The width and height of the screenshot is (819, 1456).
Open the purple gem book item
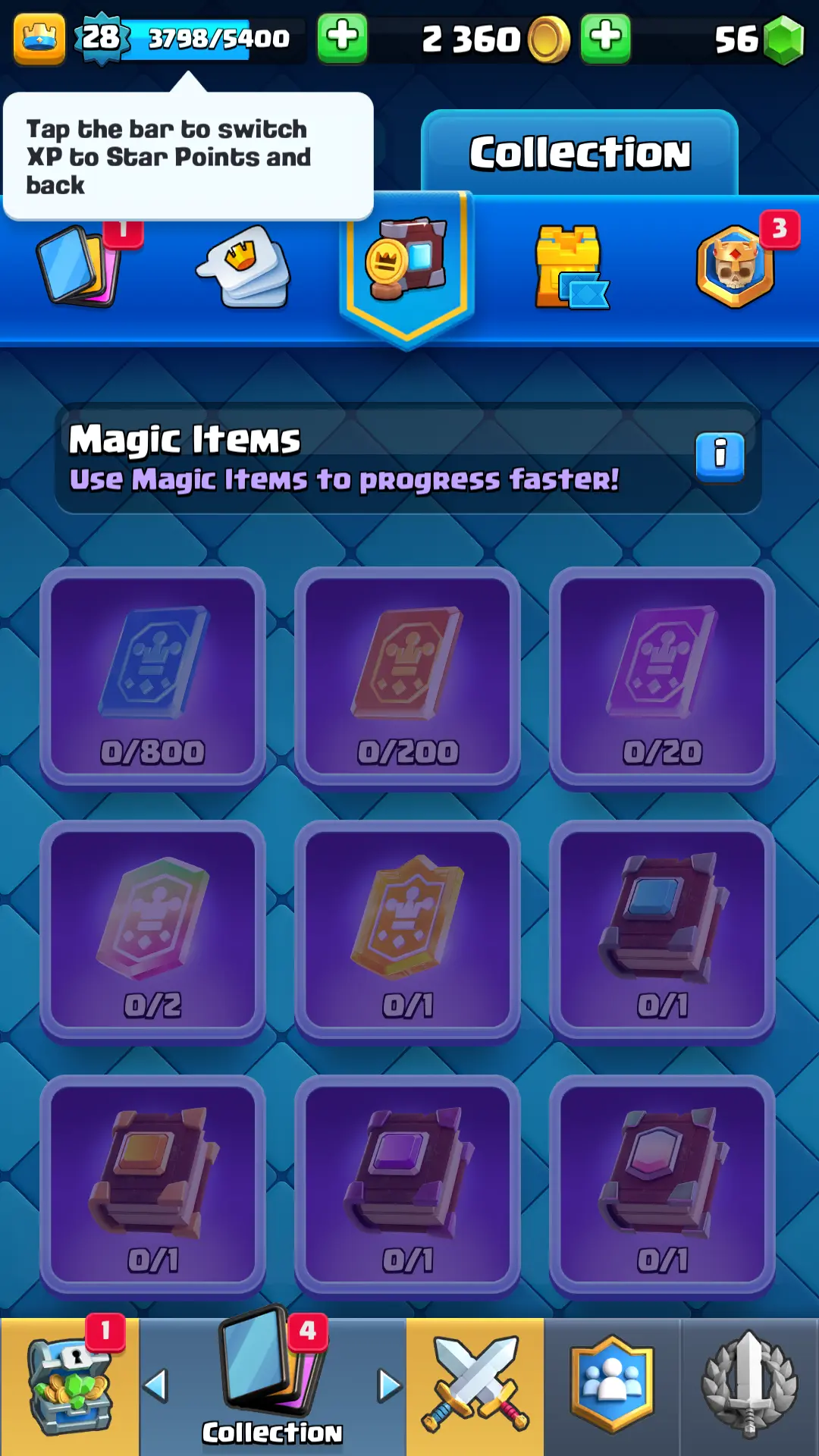tap(407, 1187)
